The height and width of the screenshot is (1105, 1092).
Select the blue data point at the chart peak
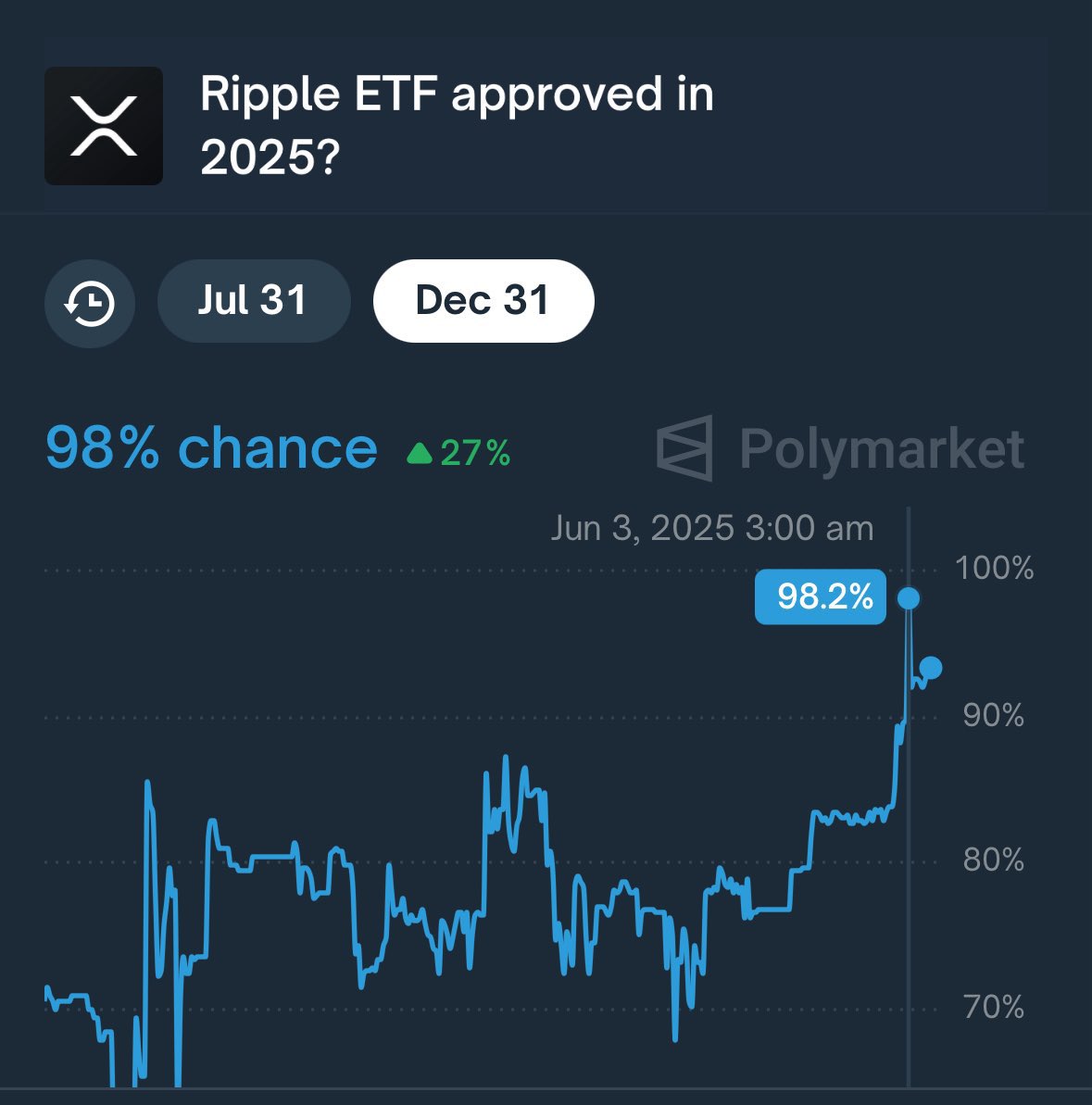(908, 598)
